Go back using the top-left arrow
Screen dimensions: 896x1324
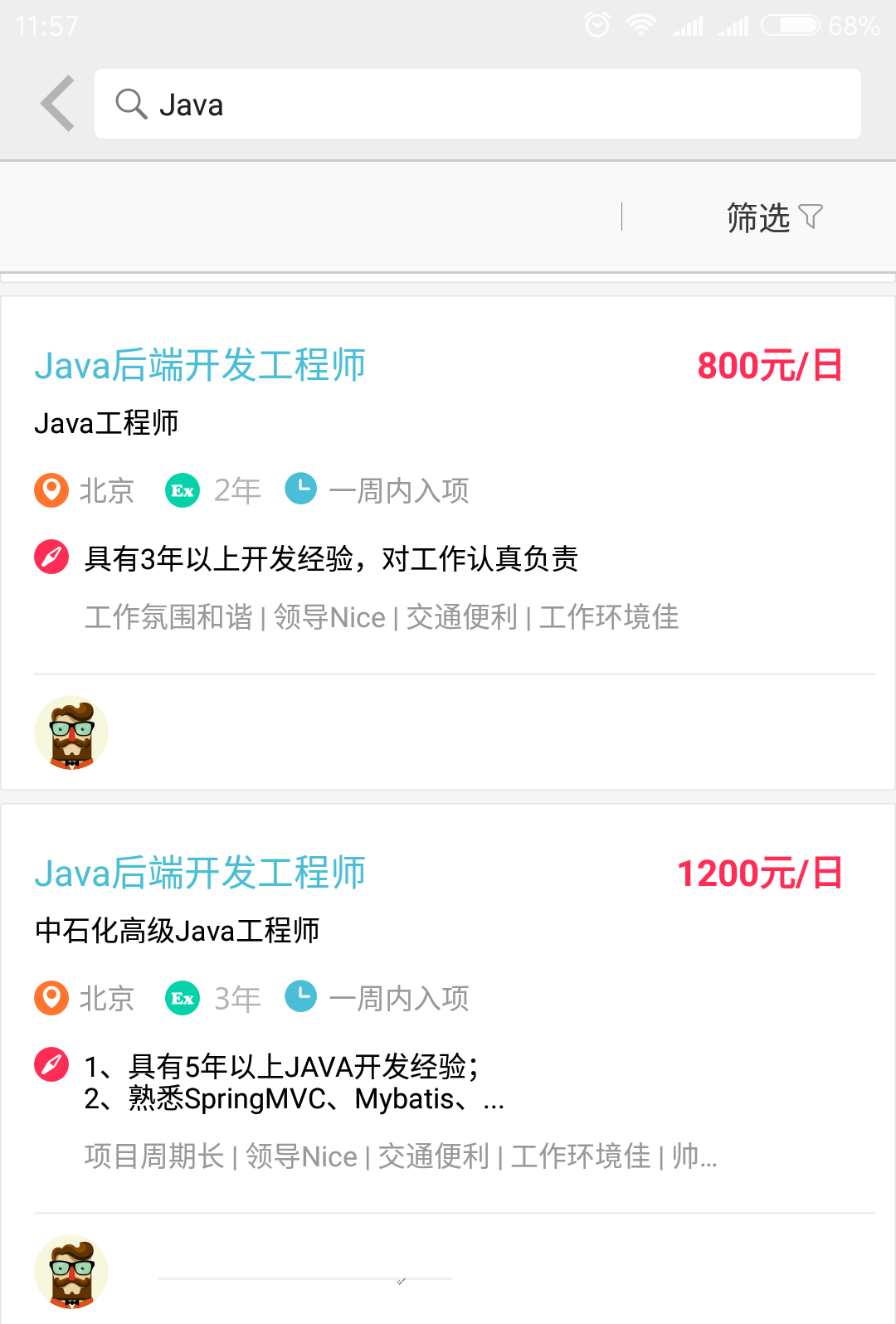pos(57,104)
